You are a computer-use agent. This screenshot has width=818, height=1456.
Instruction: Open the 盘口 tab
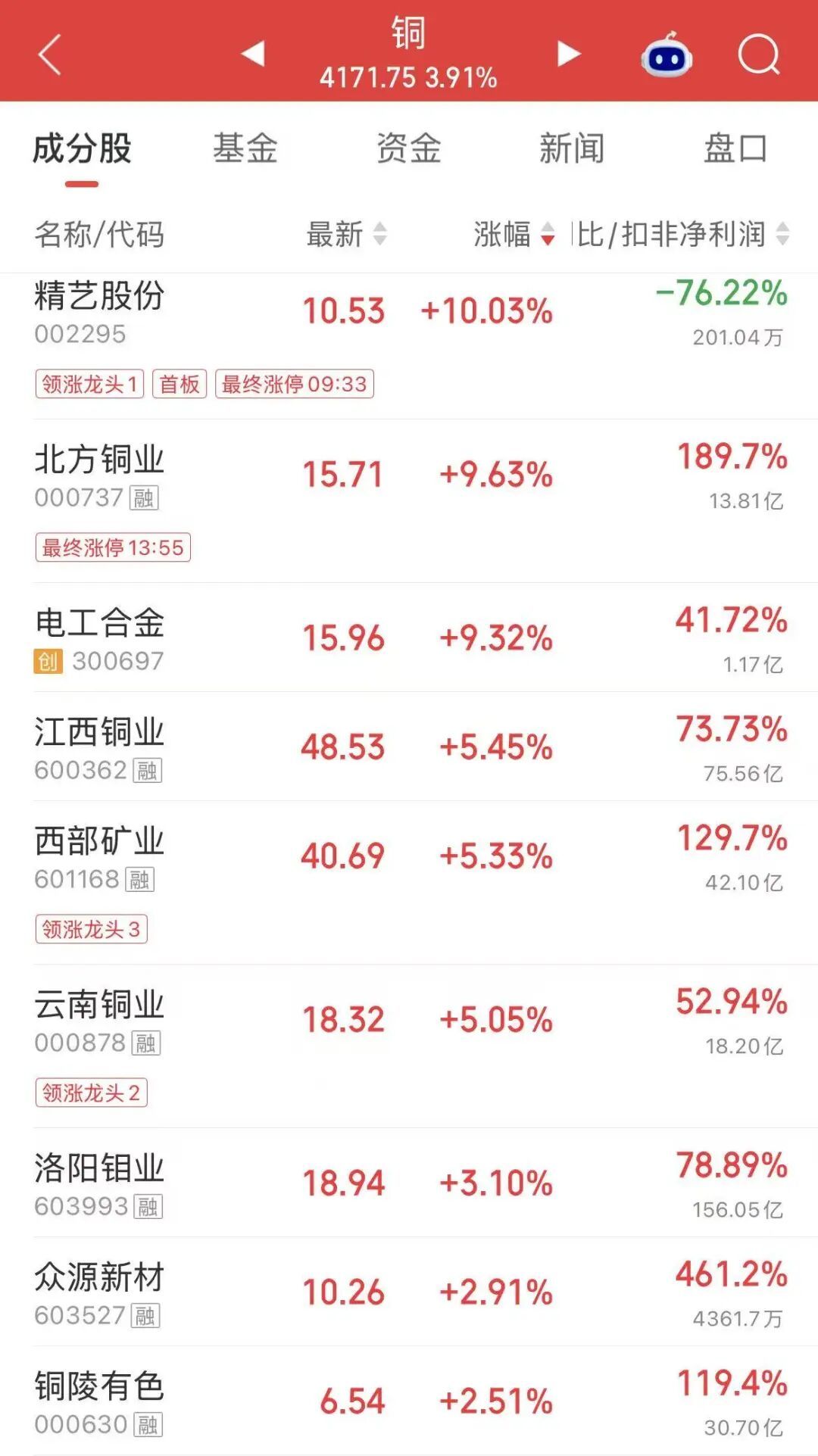click(x=735, y=148)
